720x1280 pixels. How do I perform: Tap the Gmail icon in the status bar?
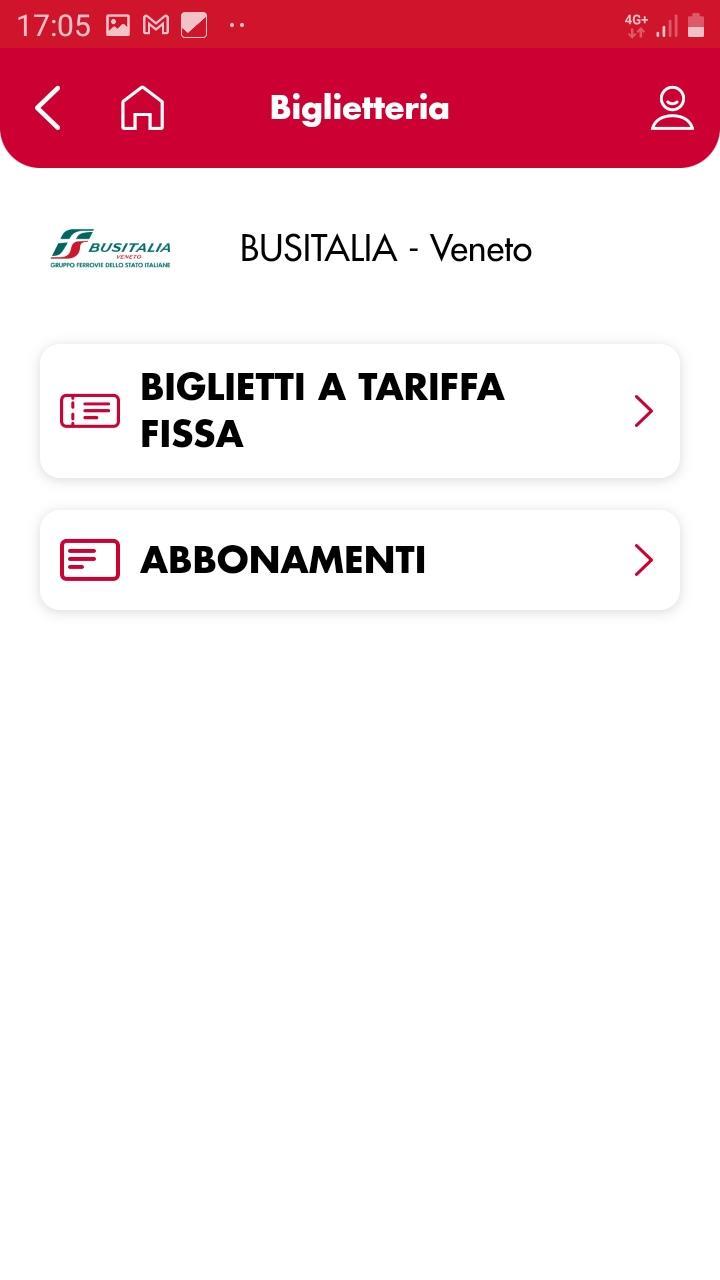pyautogui.click(x=156, y=22)
